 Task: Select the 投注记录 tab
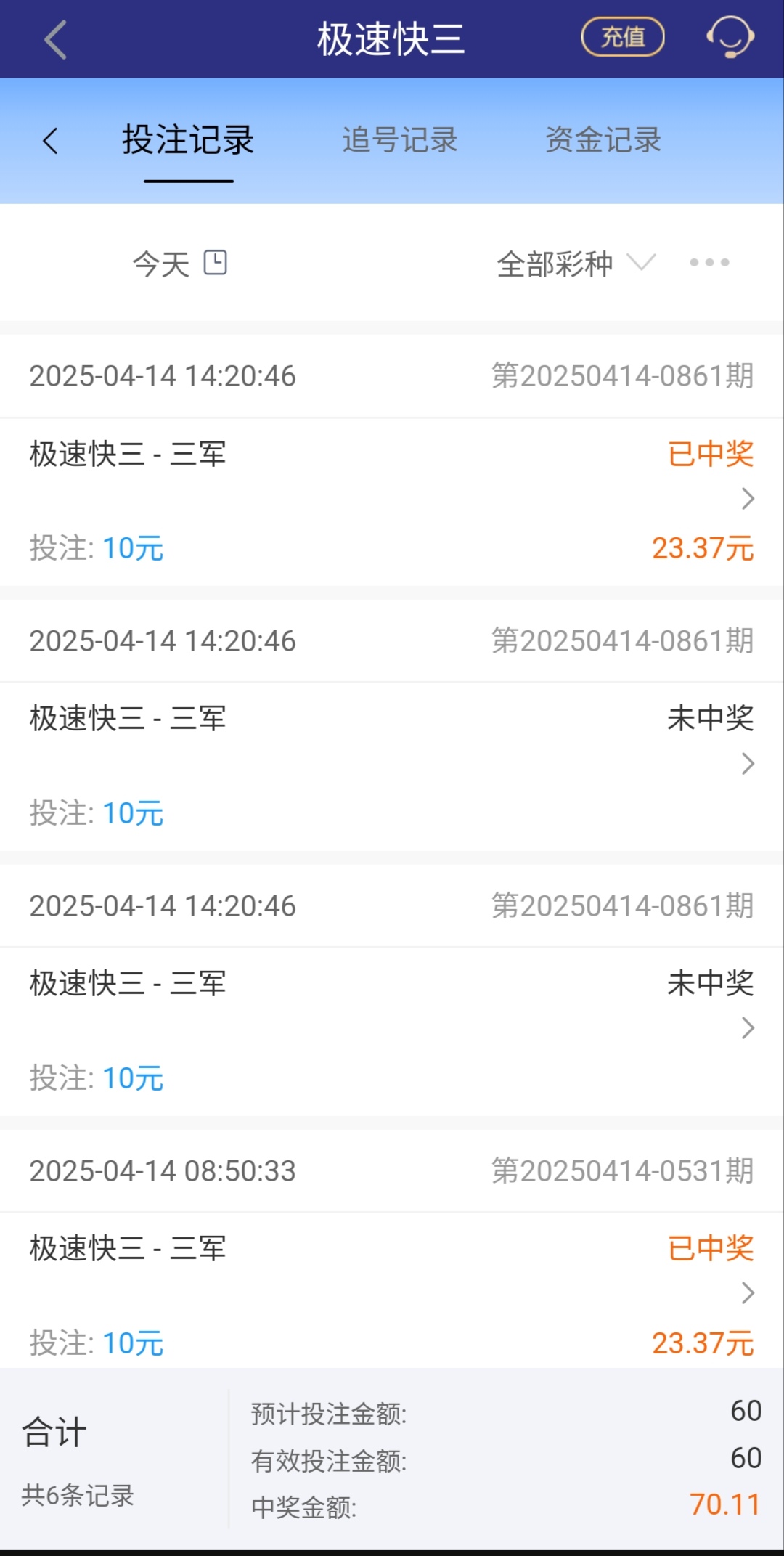188,140
